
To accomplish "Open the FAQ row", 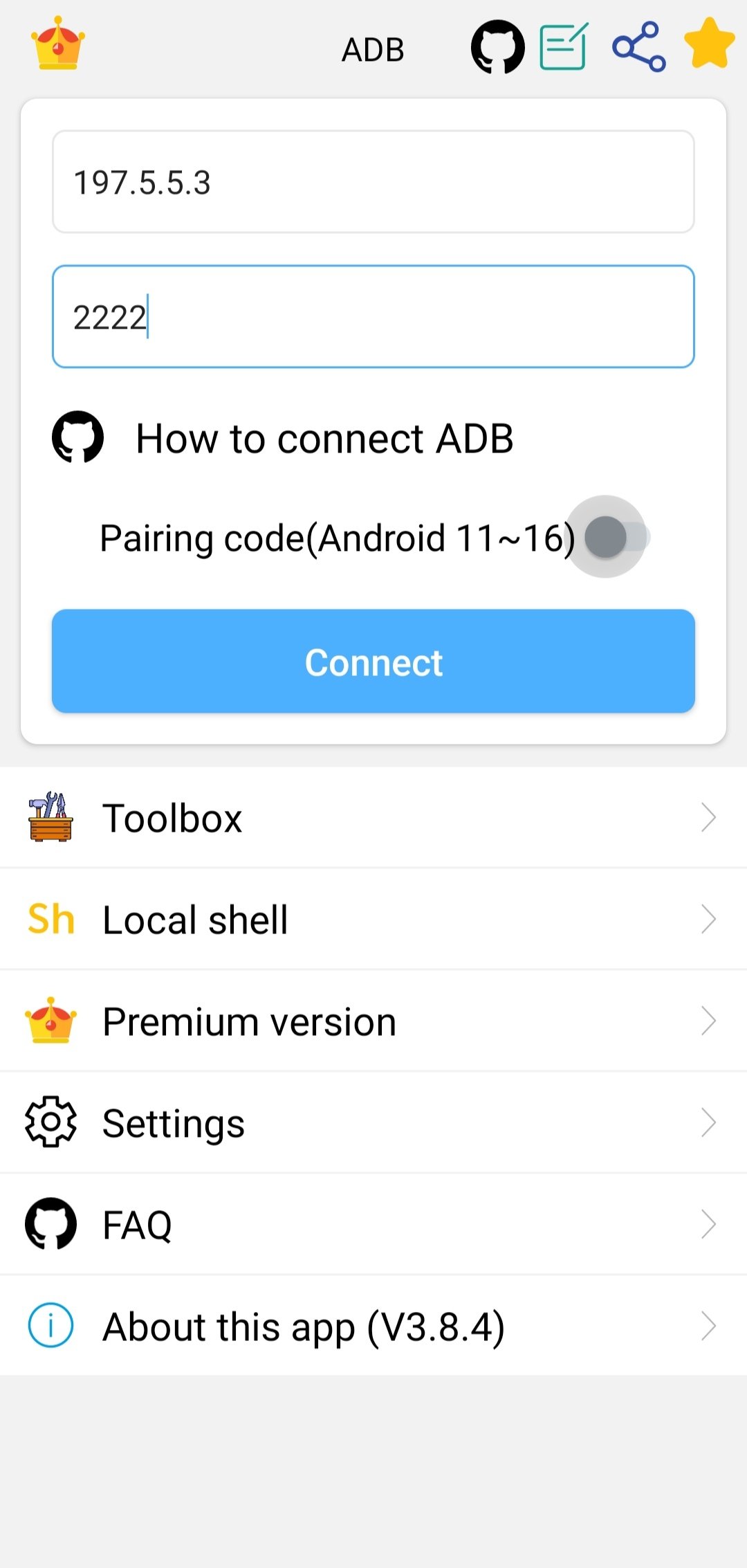I will [x=373, y=1225].
